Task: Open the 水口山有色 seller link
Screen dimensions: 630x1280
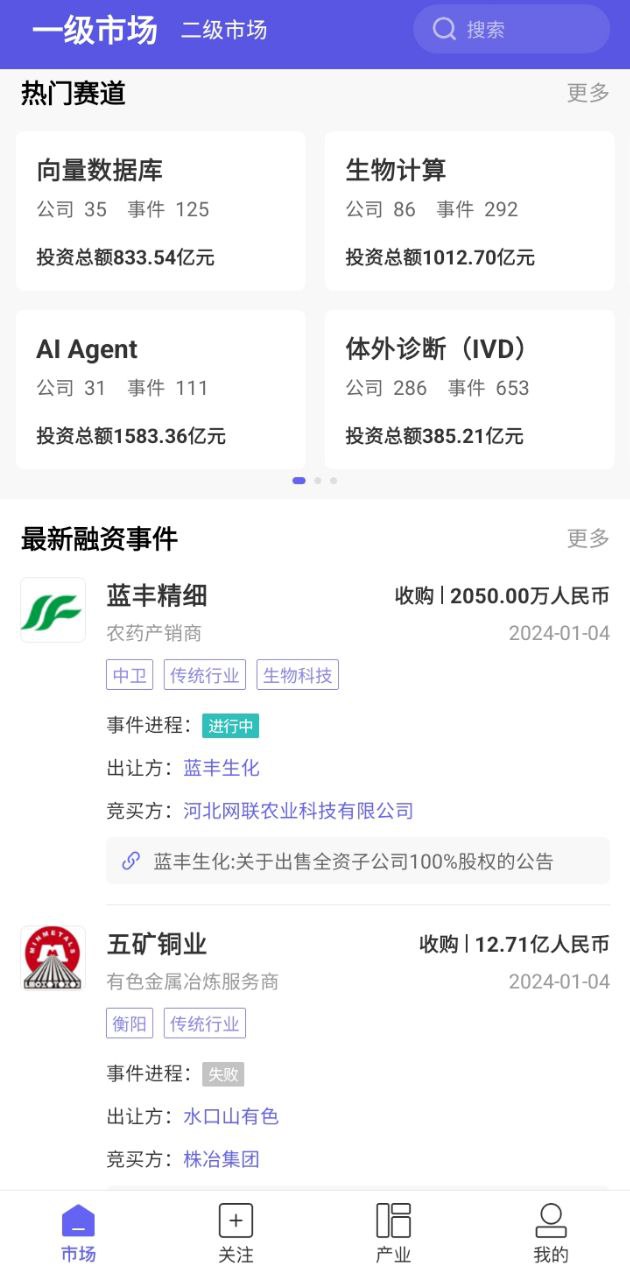Action: pos(231,1116)
